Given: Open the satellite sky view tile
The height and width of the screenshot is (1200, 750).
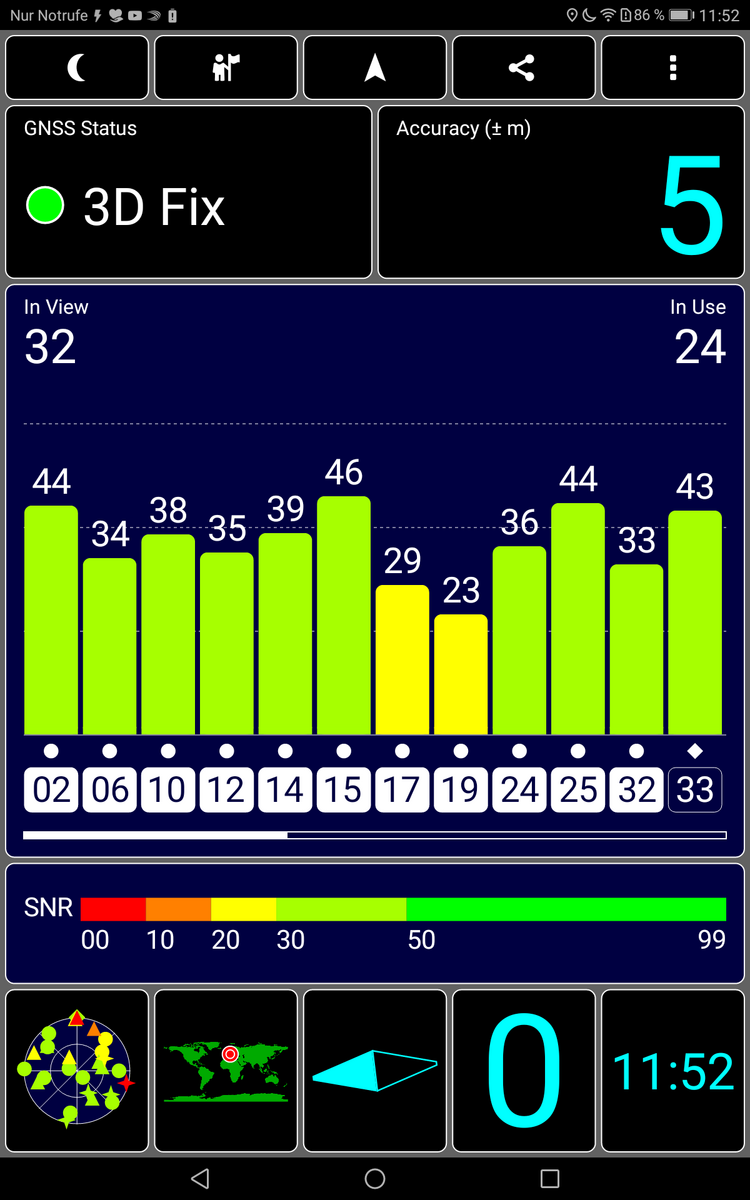Looking at the screenshot, I should pos(77,1071).
